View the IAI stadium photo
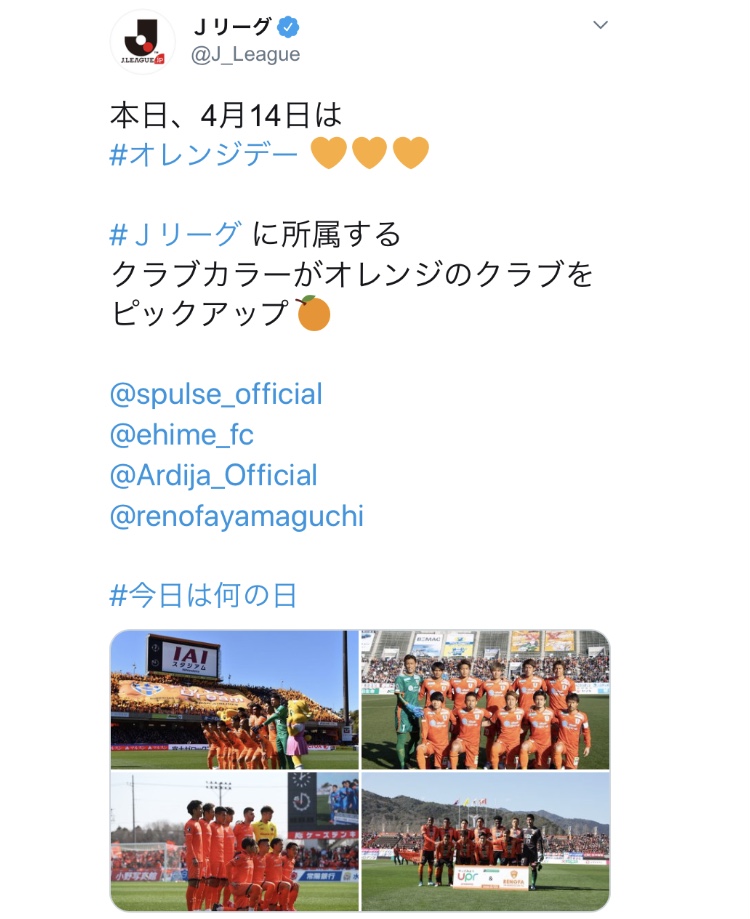This screenshot has width=750, height=919. click(x=234, y=699)
